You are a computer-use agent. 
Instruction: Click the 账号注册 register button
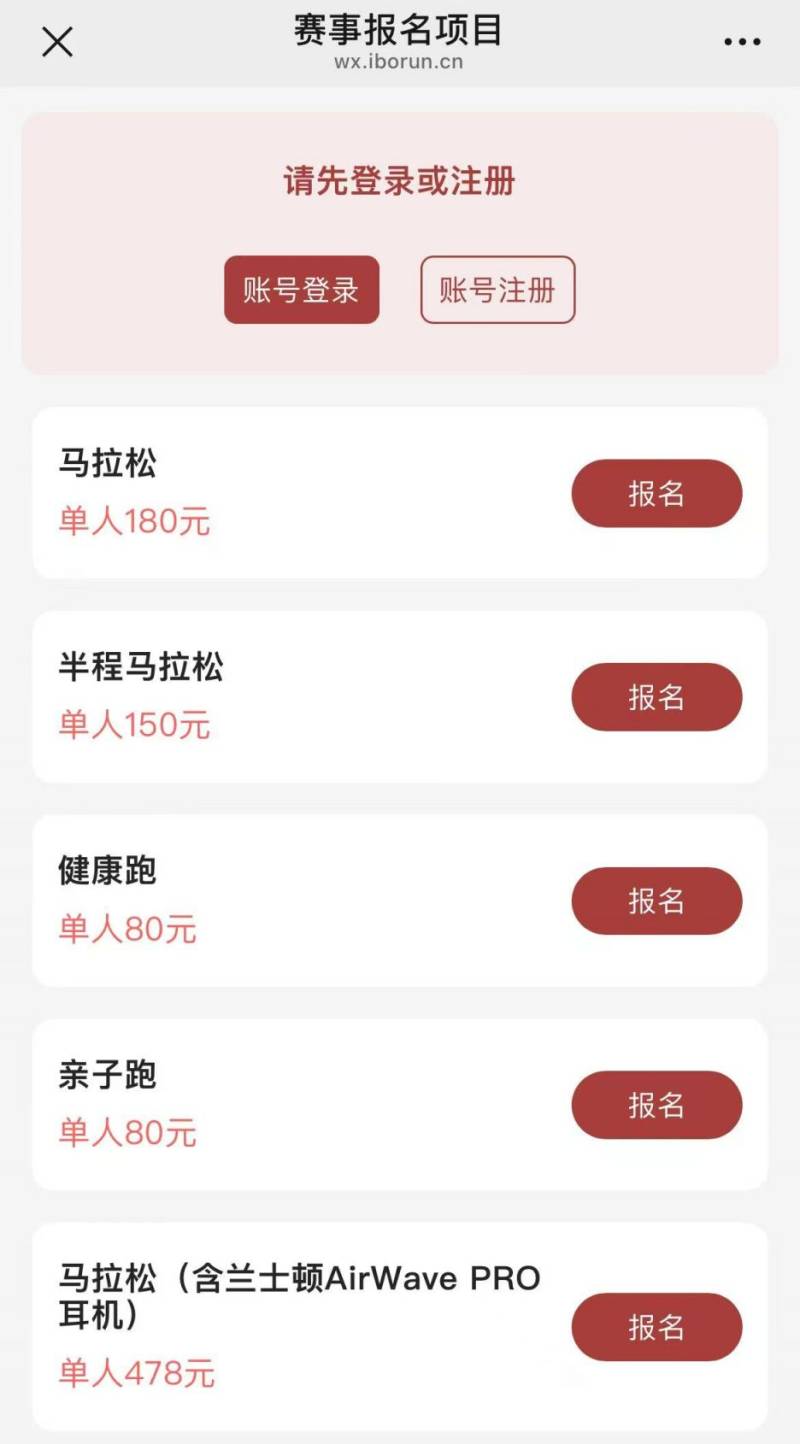point(497,290)
